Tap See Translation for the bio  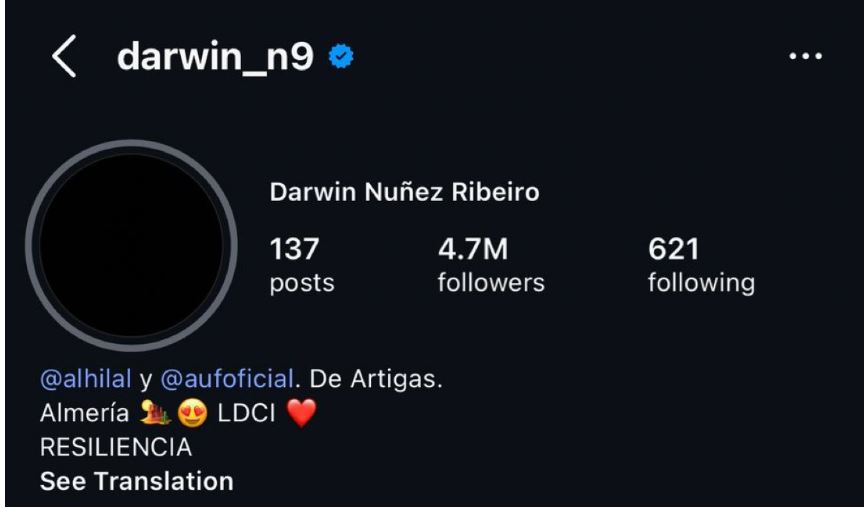pos(136,481)
